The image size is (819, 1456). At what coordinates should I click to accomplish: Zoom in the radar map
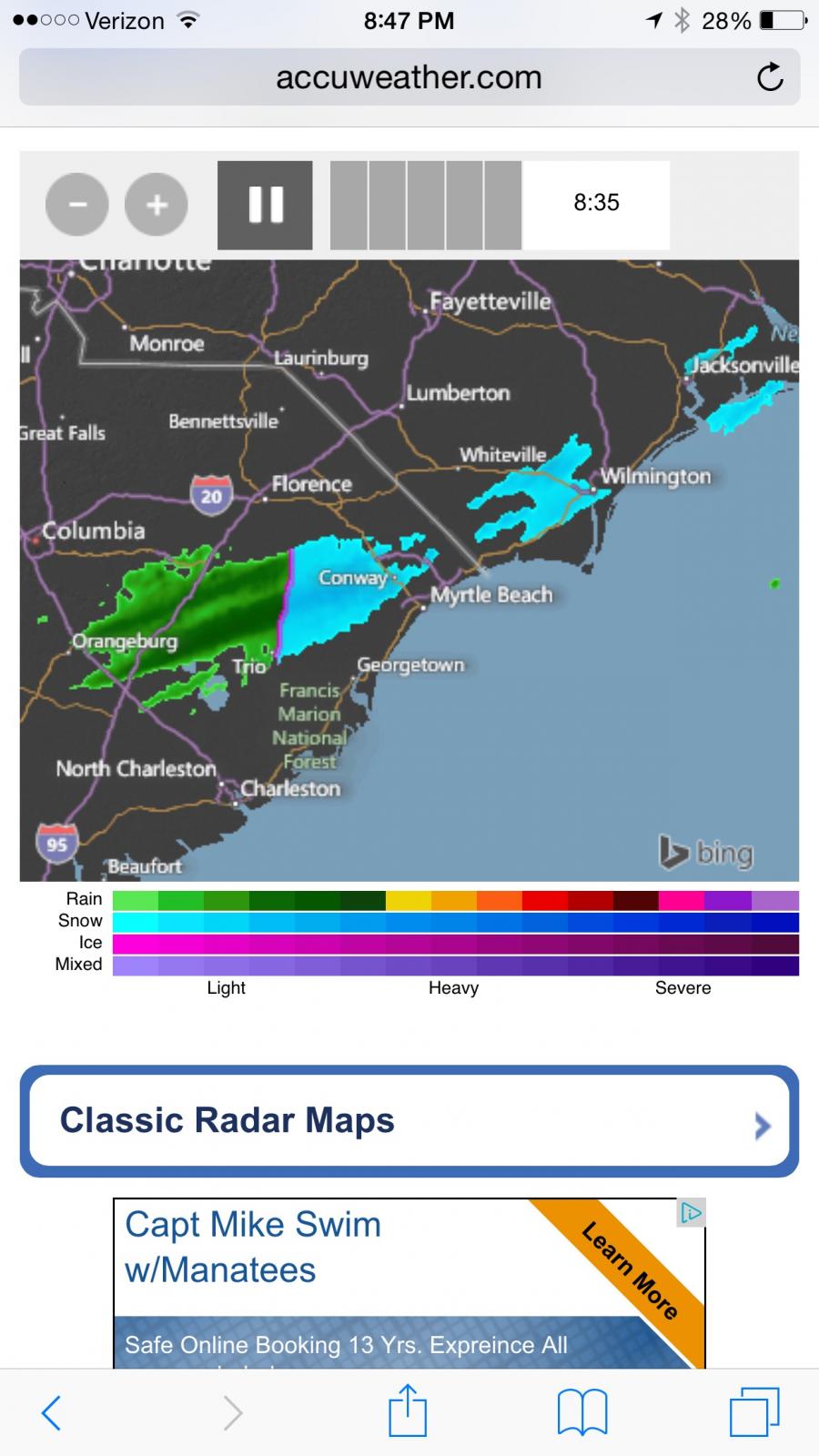157,205
